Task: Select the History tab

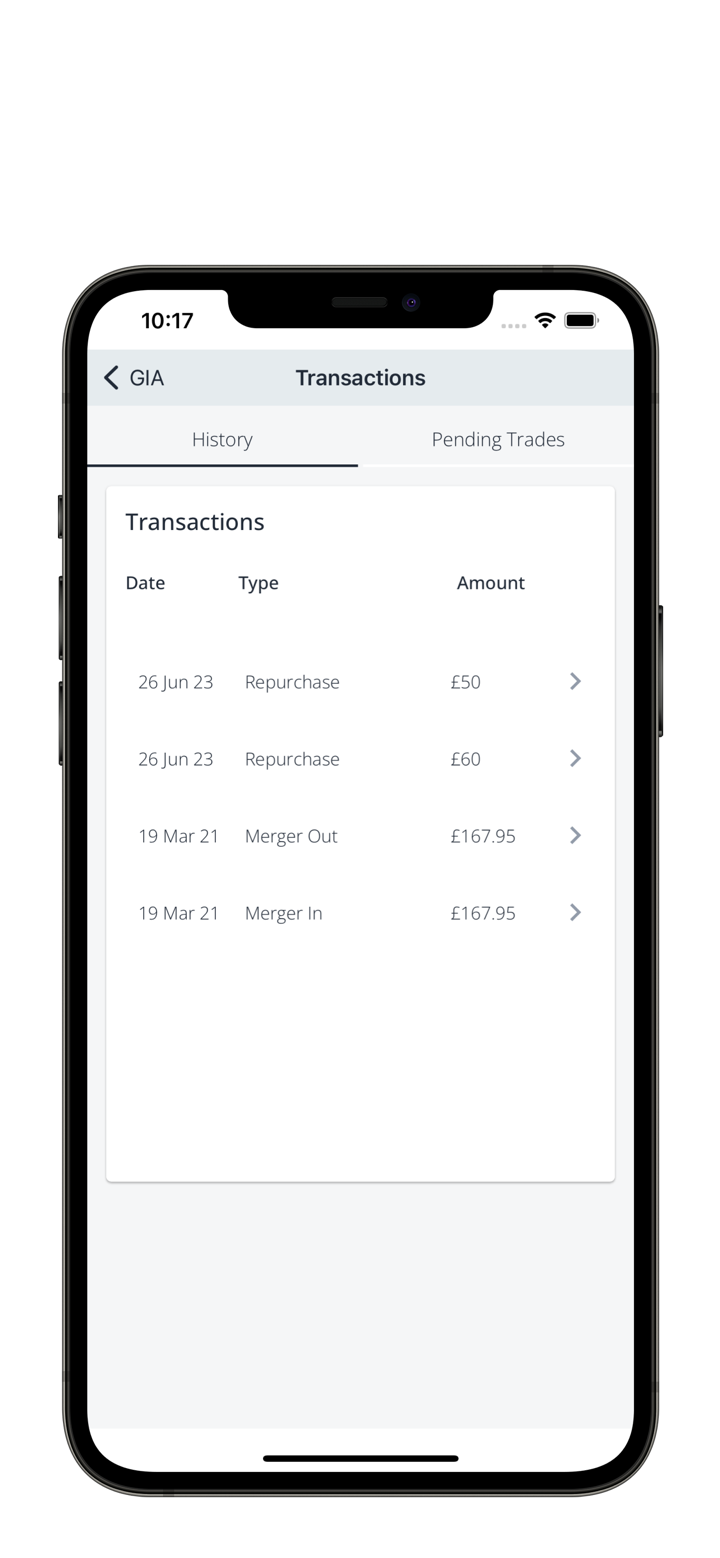Action: [x=222, y=439]
